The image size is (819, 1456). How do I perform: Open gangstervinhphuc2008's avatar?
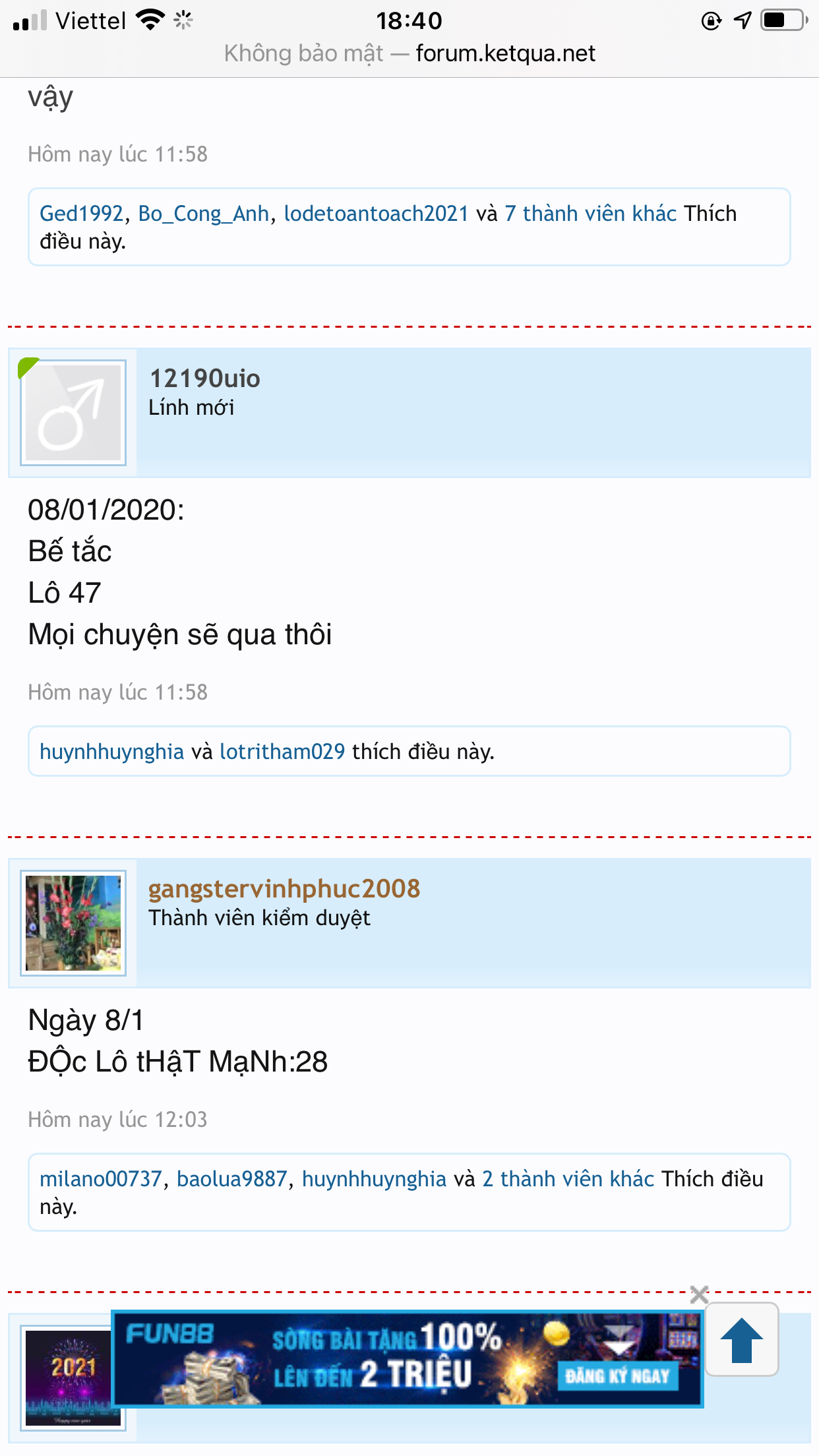point(73,923)
